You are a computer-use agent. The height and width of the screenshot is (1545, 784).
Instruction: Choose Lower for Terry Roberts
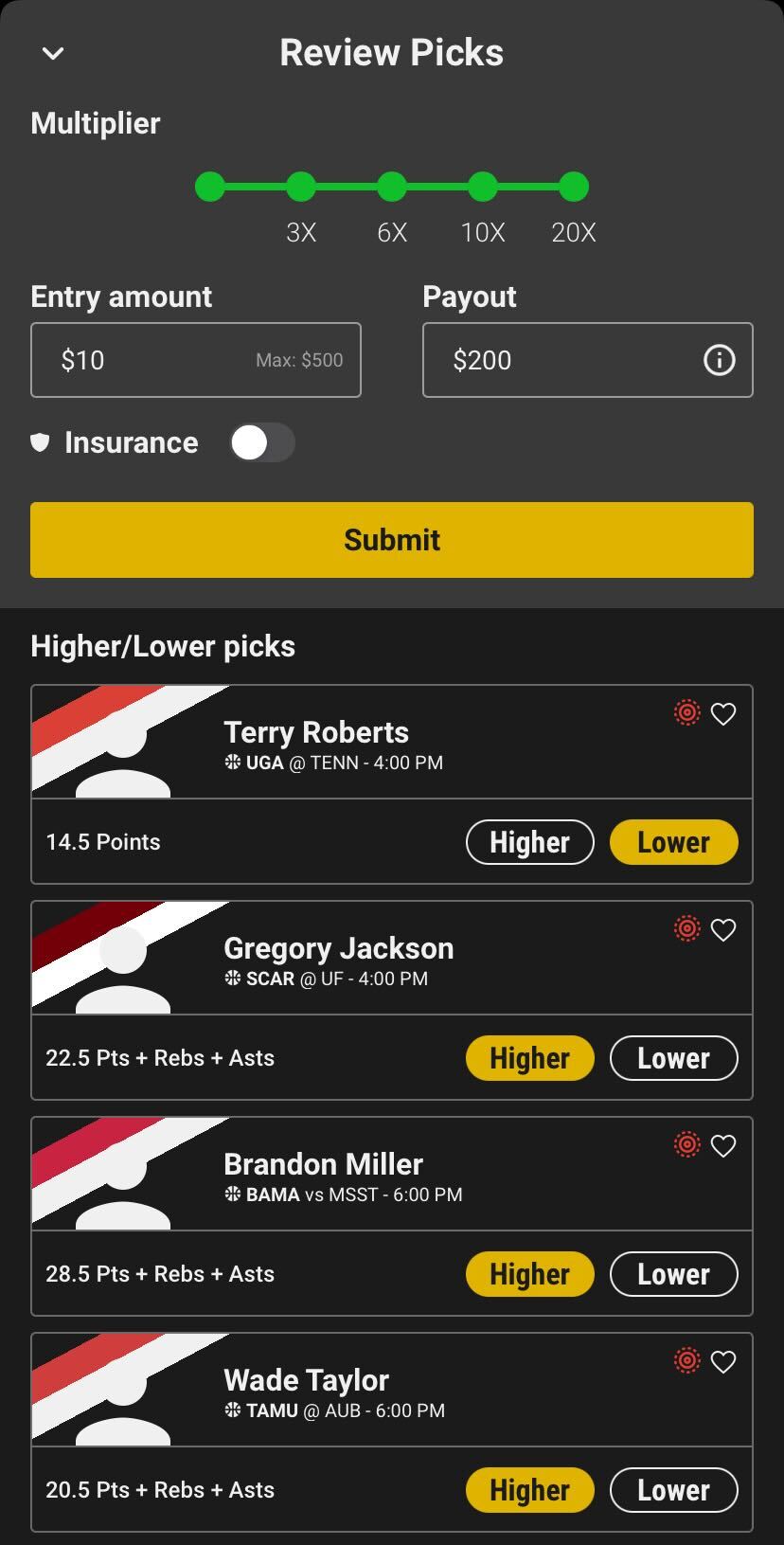[673, 842]
